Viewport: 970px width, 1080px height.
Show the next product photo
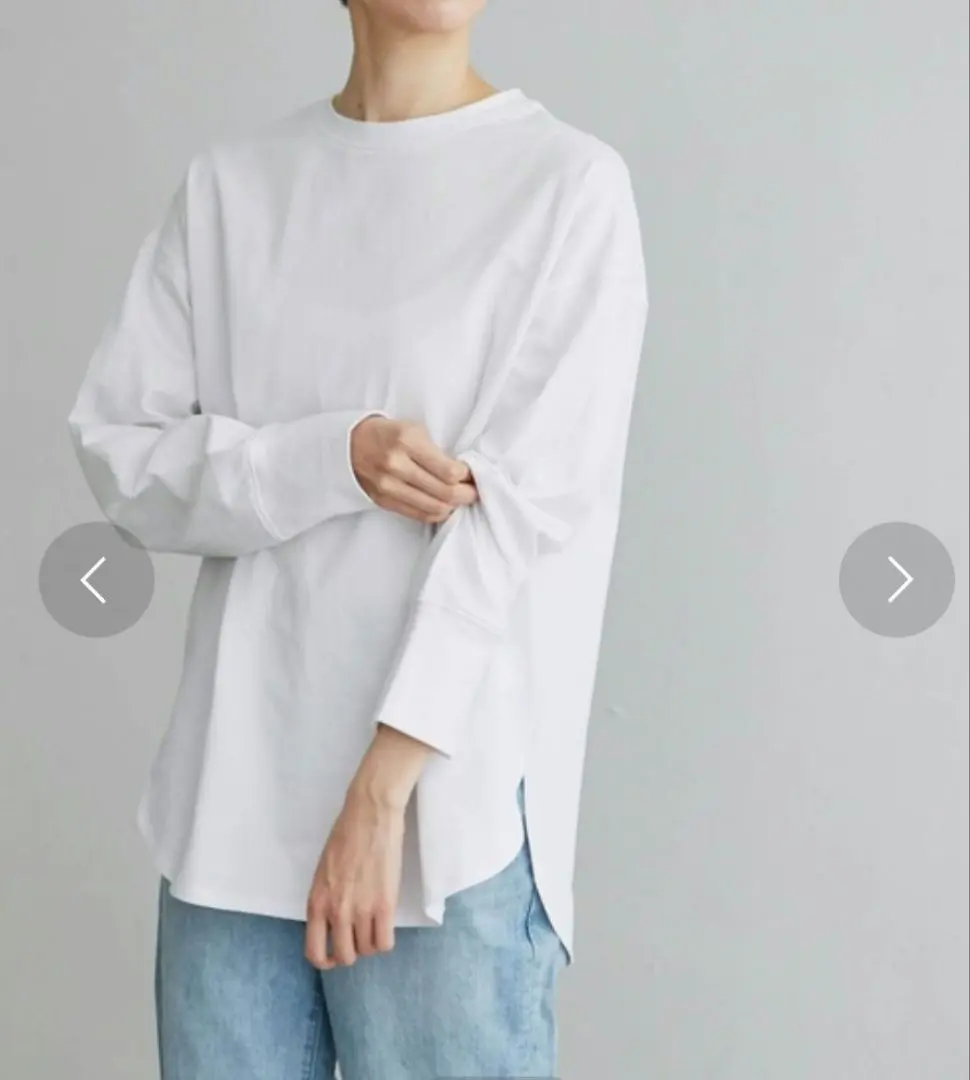pyautogui.click(x=897, y=580)
